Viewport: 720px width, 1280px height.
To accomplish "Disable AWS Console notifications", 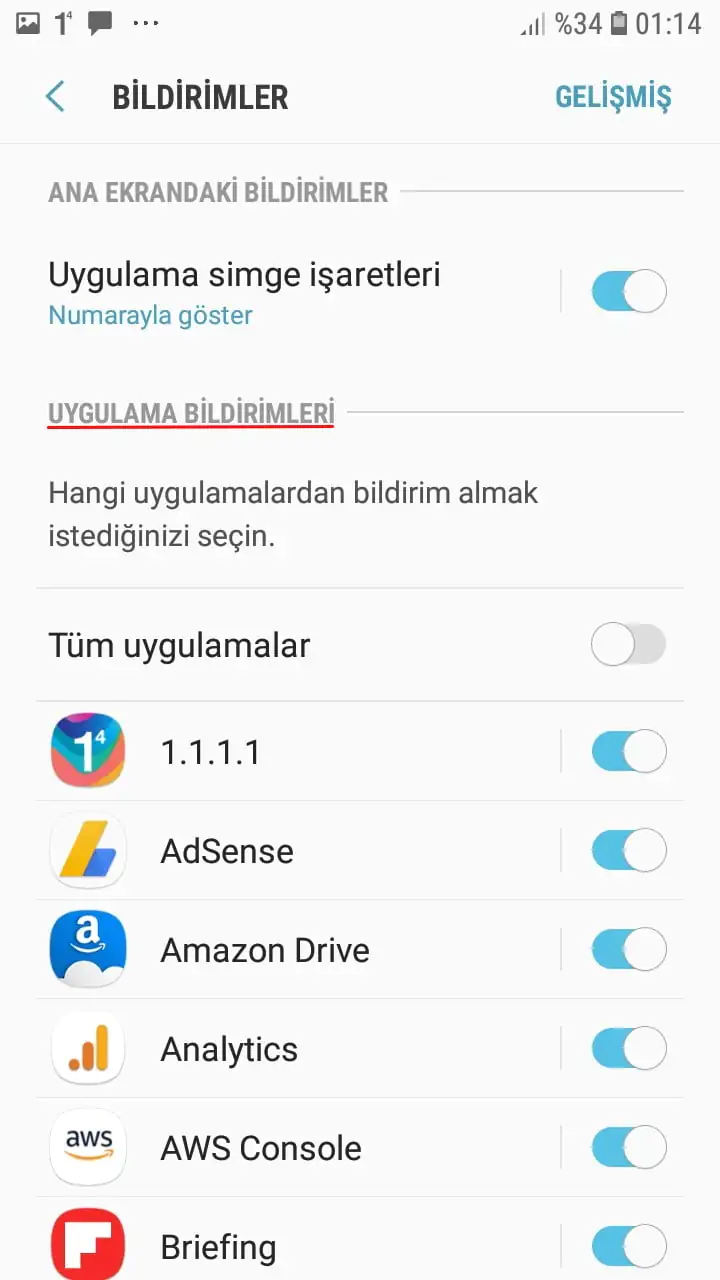I will pyautogui.click(x=628, y=1148).
